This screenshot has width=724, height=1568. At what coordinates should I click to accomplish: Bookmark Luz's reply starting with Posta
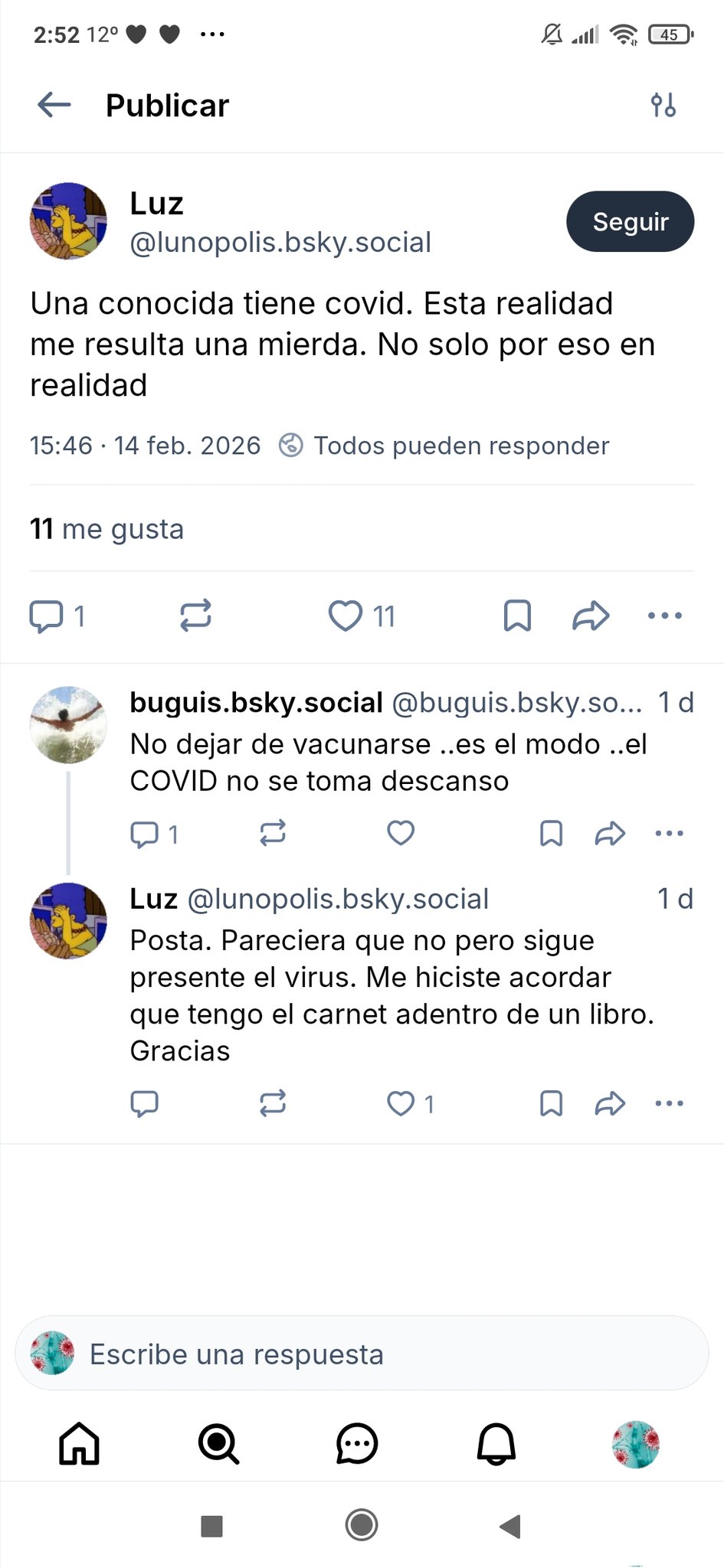551,1103
